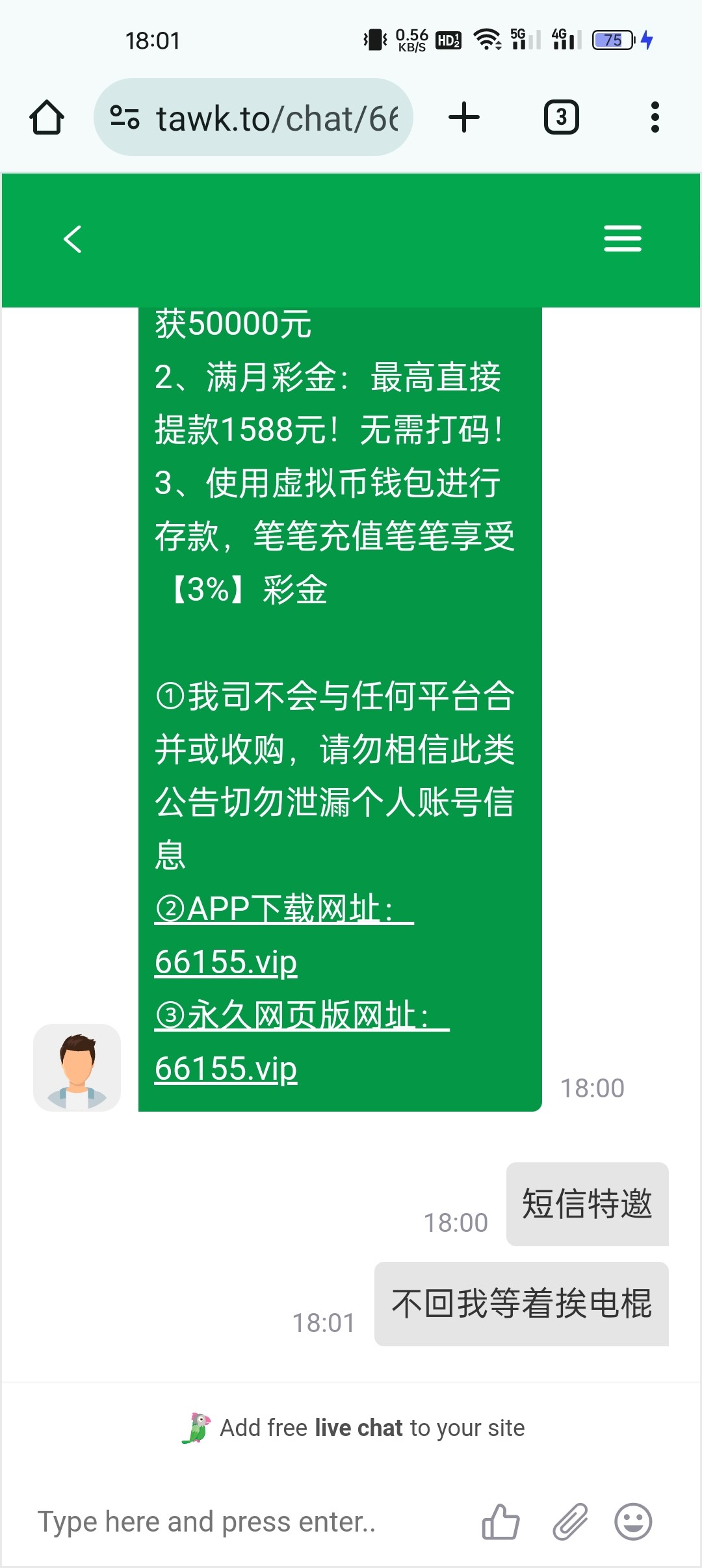Open the 永久网页版网址 66155.vip link
The height and width of the screenshot is (1568, 702).
(226, 1068)
